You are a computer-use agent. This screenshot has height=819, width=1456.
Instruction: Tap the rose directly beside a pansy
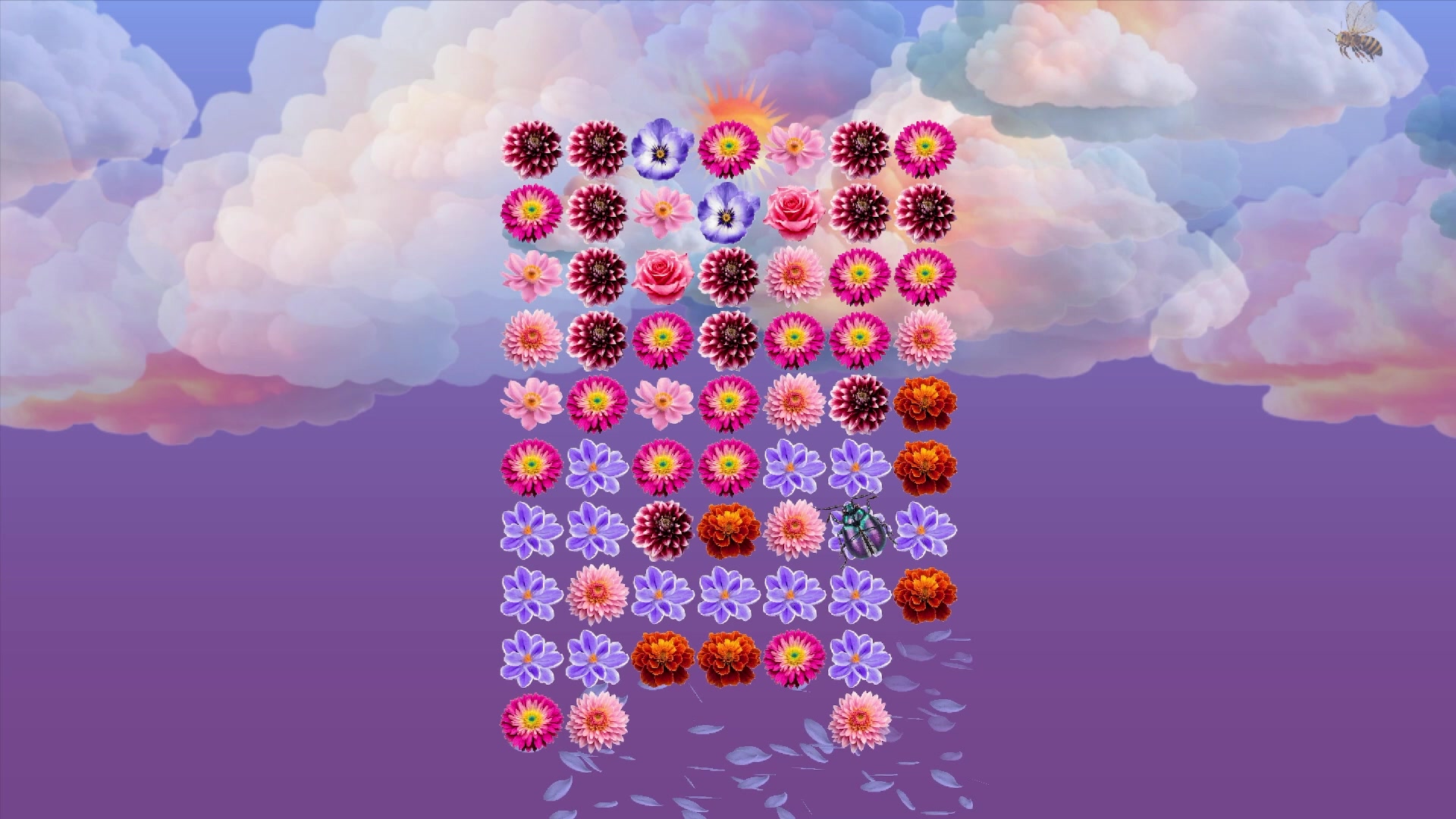pos(793,211)
